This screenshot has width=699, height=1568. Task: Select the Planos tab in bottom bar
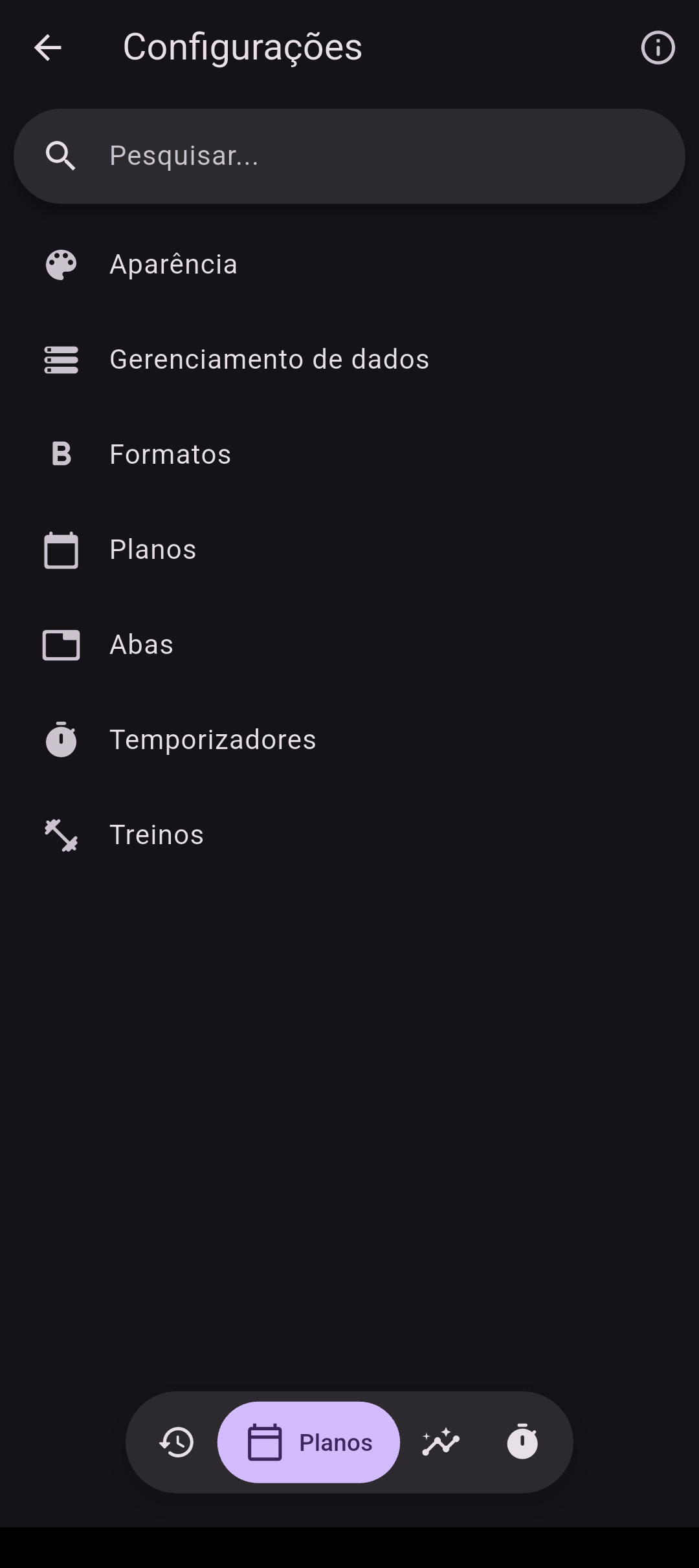coord(309,1443)
